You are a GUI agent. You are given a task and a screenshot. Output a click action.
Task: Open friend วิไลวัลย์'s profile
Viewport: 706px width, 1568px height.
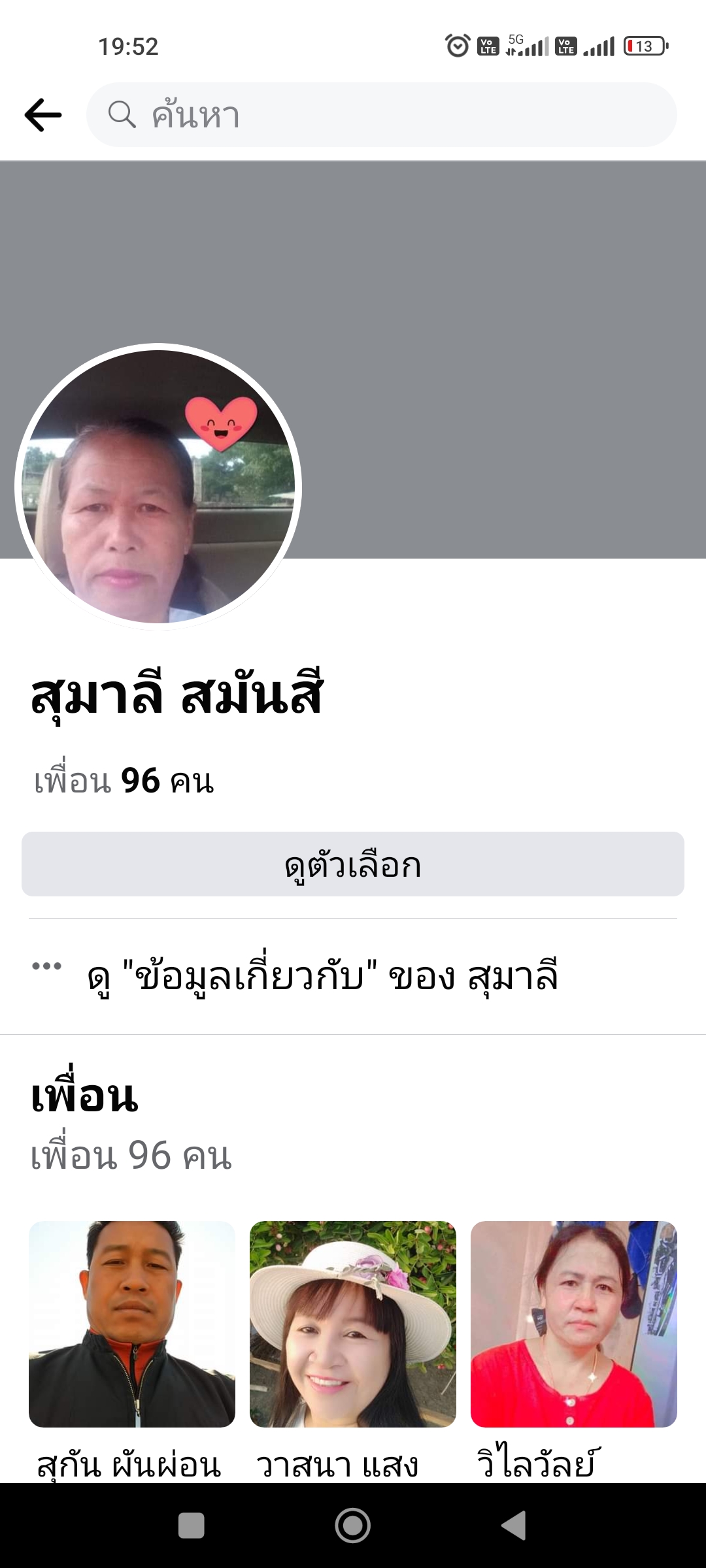click(574, 1324)
